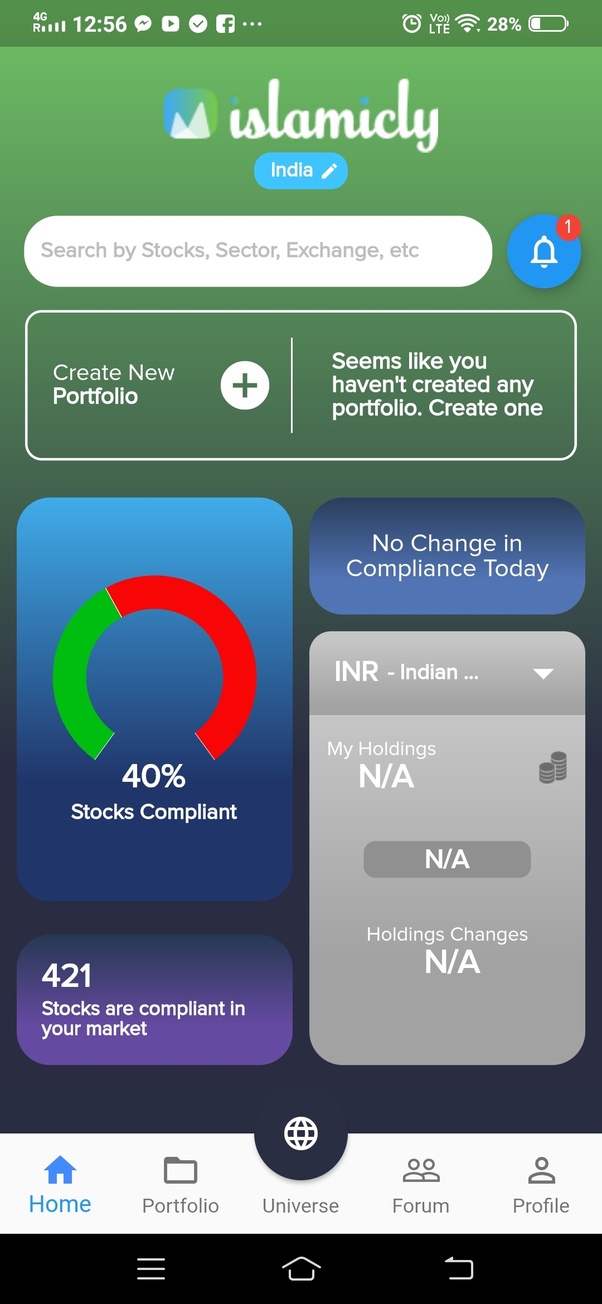This screenshot has height=1304, width=602.
Task: Edit the India market chip
Action: pyautogui.click(x=301, y=171)
